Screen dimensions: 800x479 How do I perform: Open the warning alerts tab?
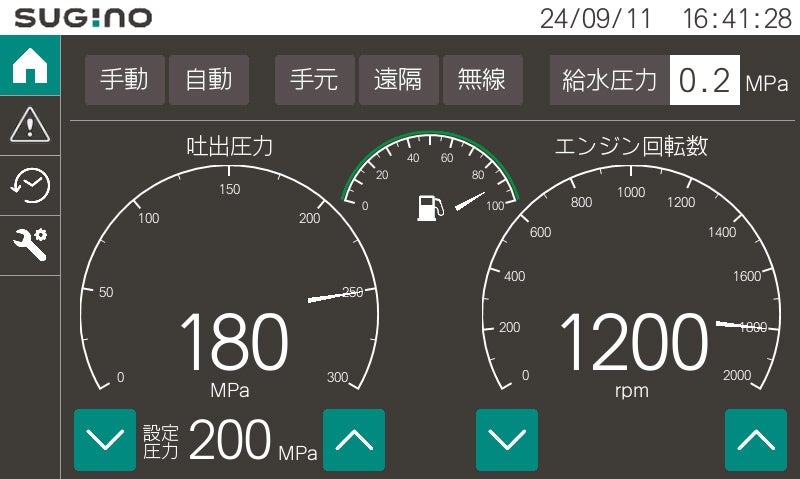(x=30, y=126)
